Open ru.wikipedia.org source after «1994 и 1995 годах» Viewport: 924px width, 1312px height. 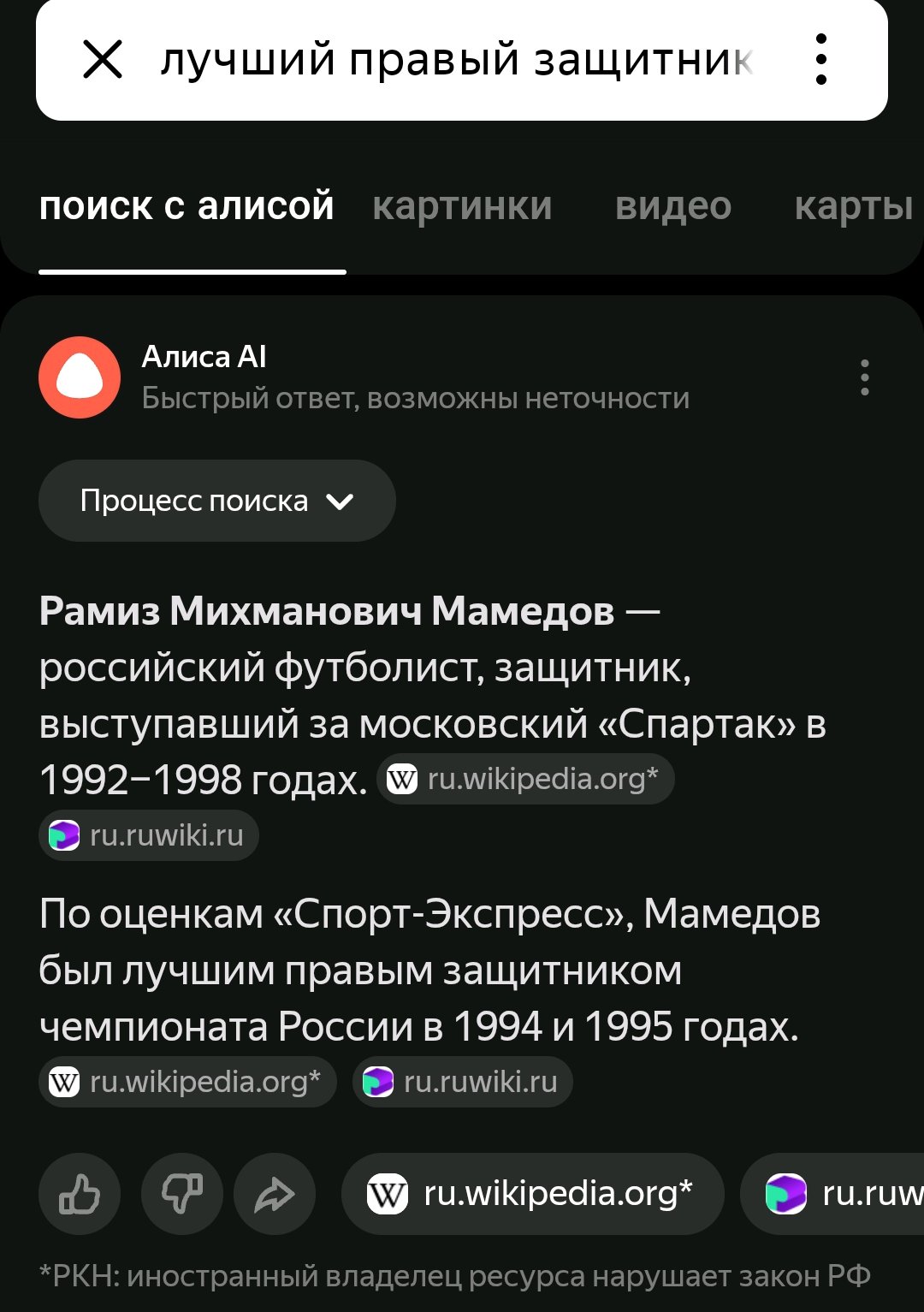tap(187, 1082)
